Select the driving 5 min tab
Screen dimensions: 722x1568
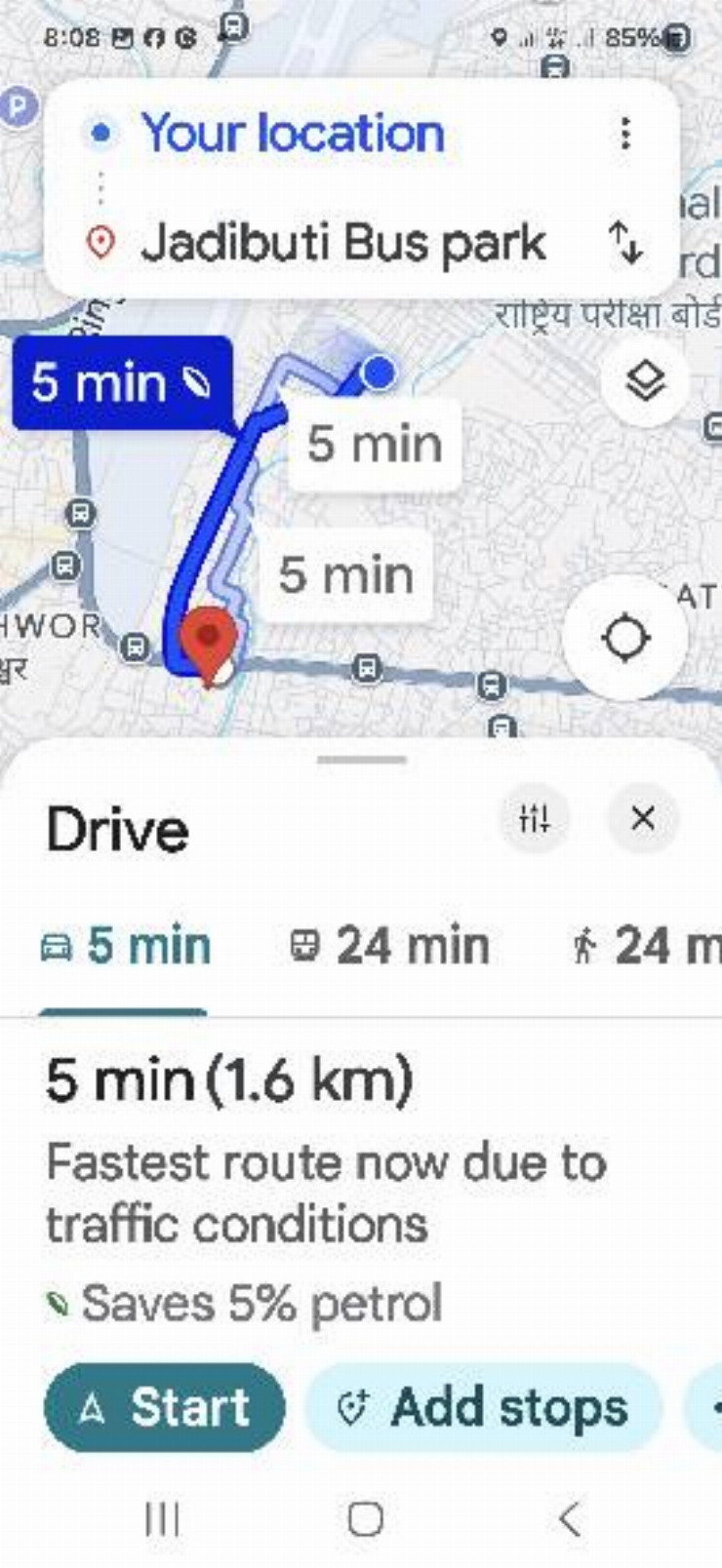tap(125, 946)
